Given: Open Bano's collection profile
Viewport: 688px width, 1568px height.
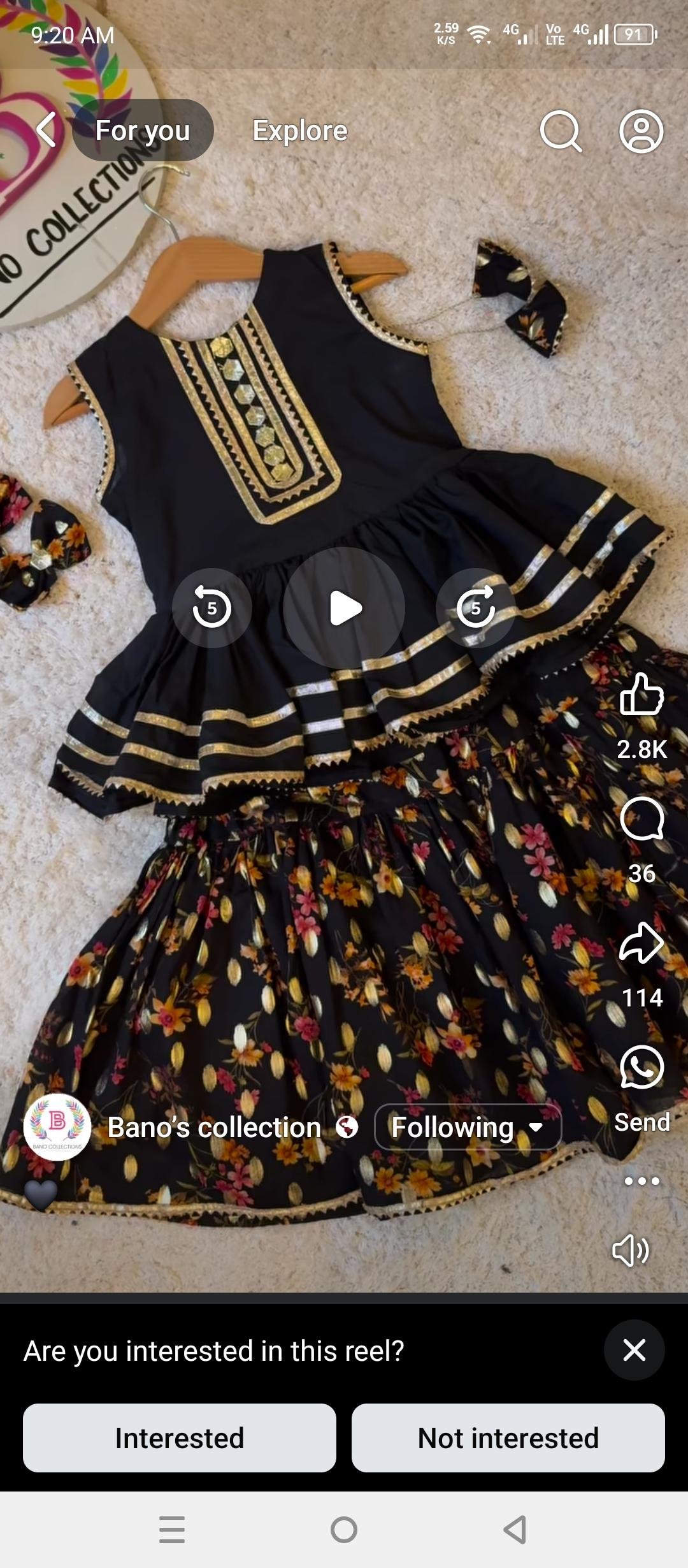Looking at the screenshot, I should click(x=214, y=1127).
